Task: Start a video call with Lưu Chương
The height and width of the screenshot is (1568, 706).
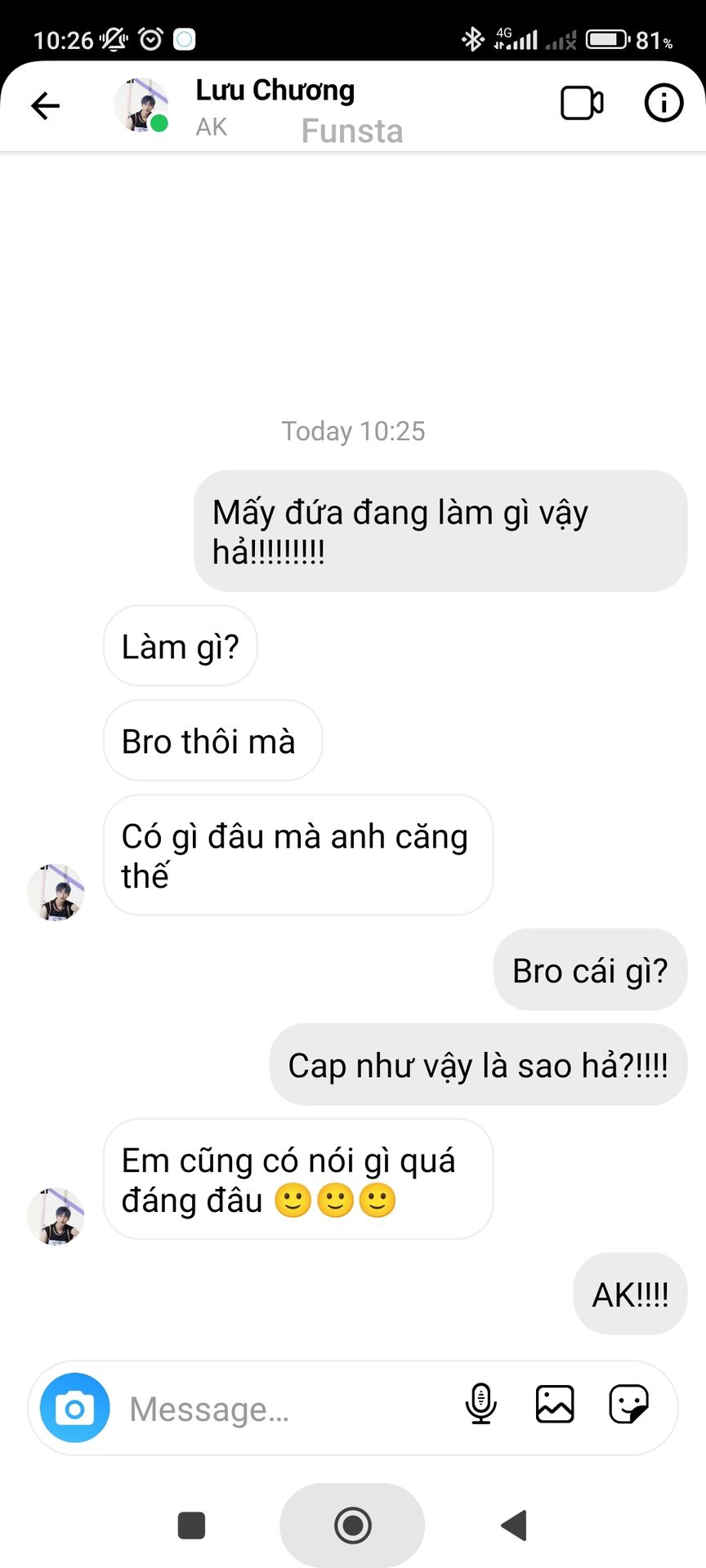Action: [582, 104]
